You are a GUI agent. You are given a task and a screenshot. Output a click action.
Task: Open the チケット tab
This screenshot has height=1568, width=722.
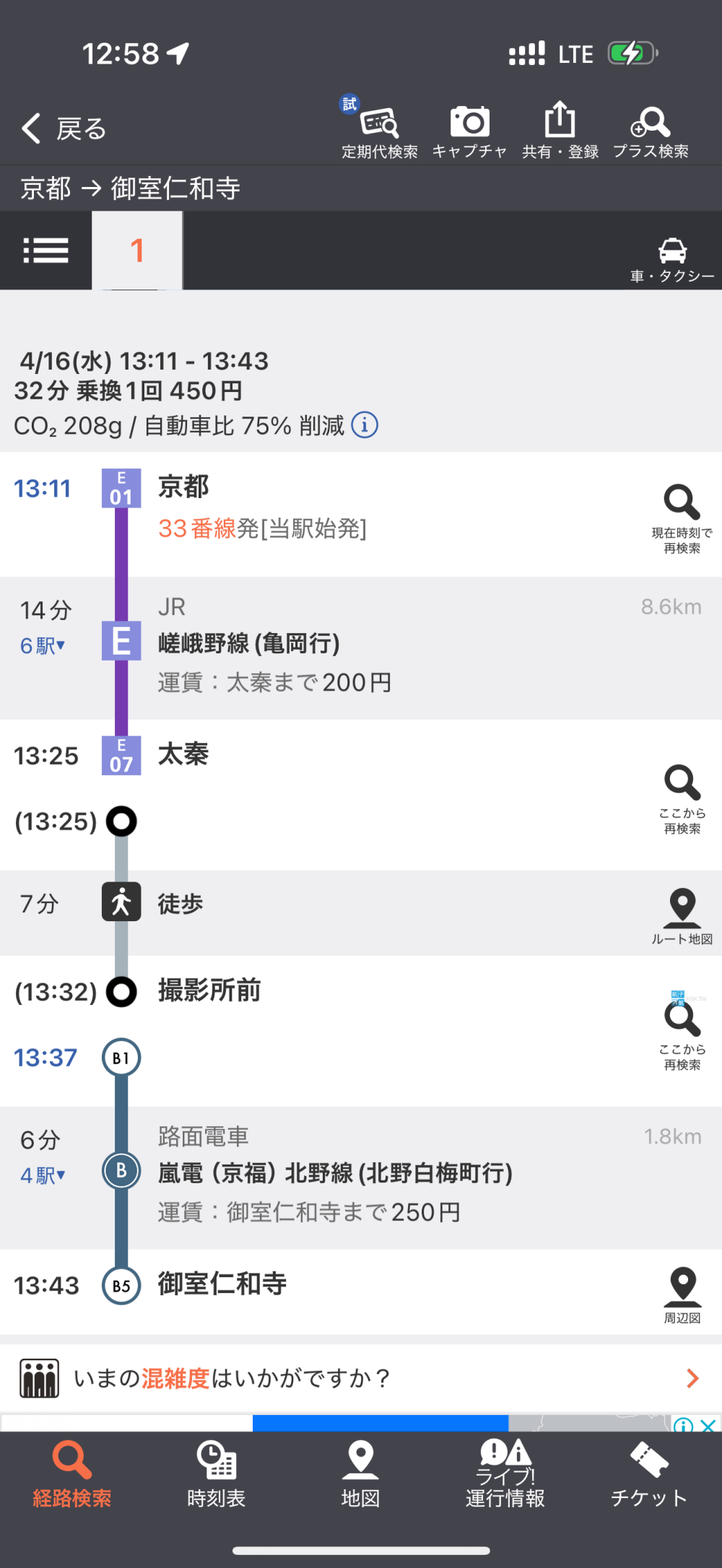click(648, 1474)
